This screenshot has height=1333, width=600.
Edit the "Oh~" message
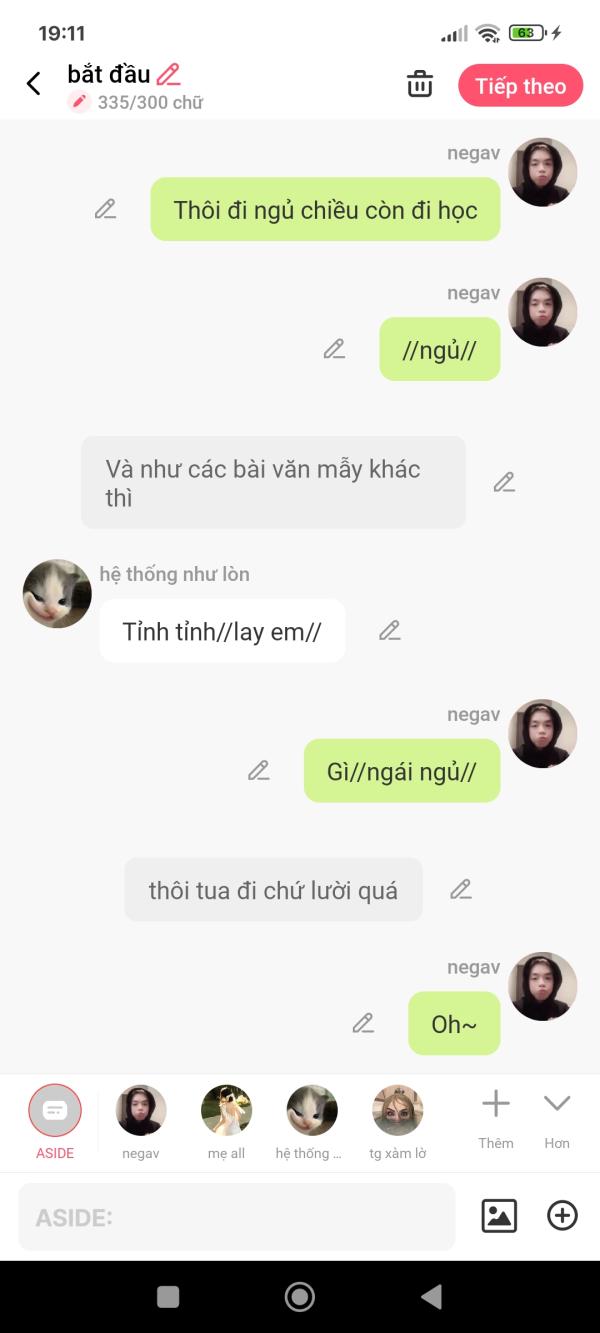(x=363, y=1023)
